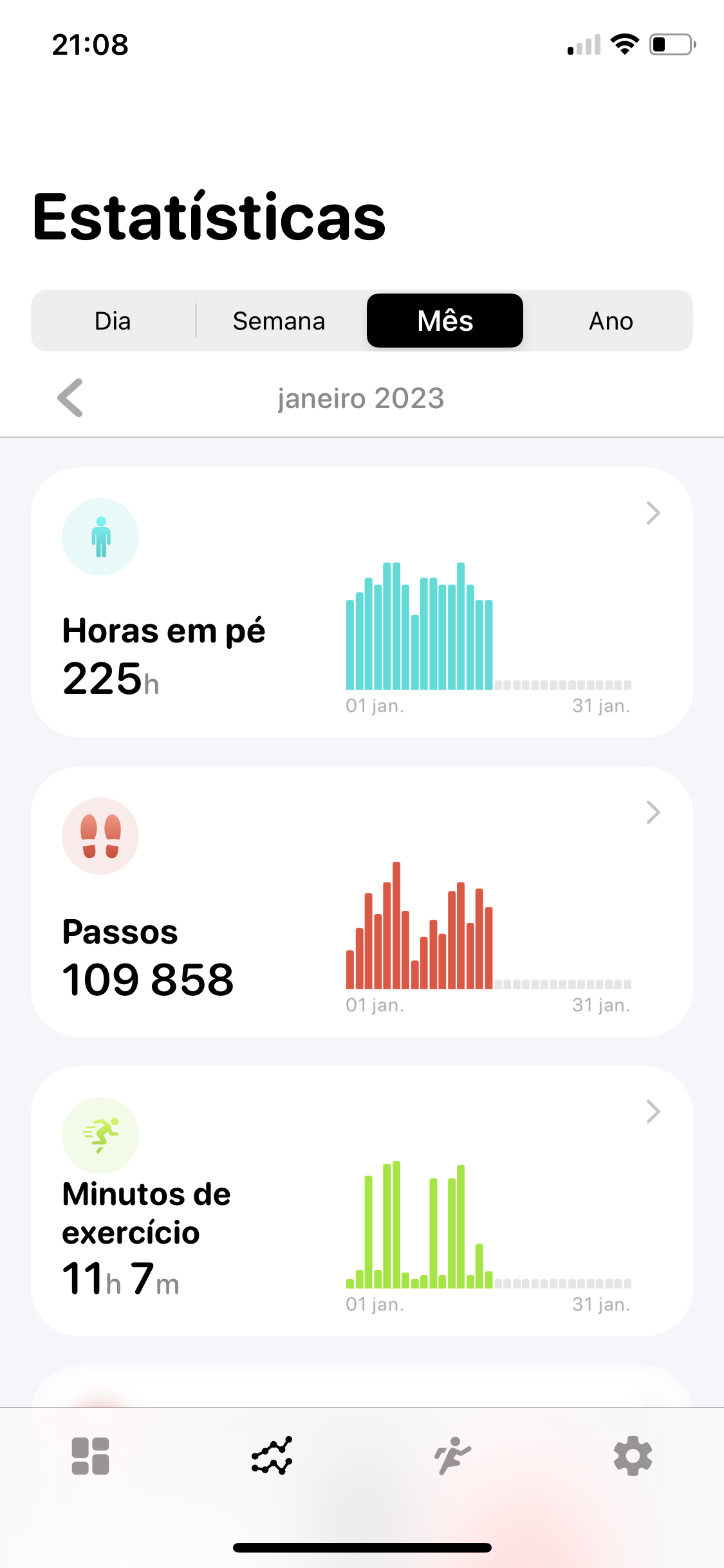Switch to the workouts runner tab

[452, 1456]
